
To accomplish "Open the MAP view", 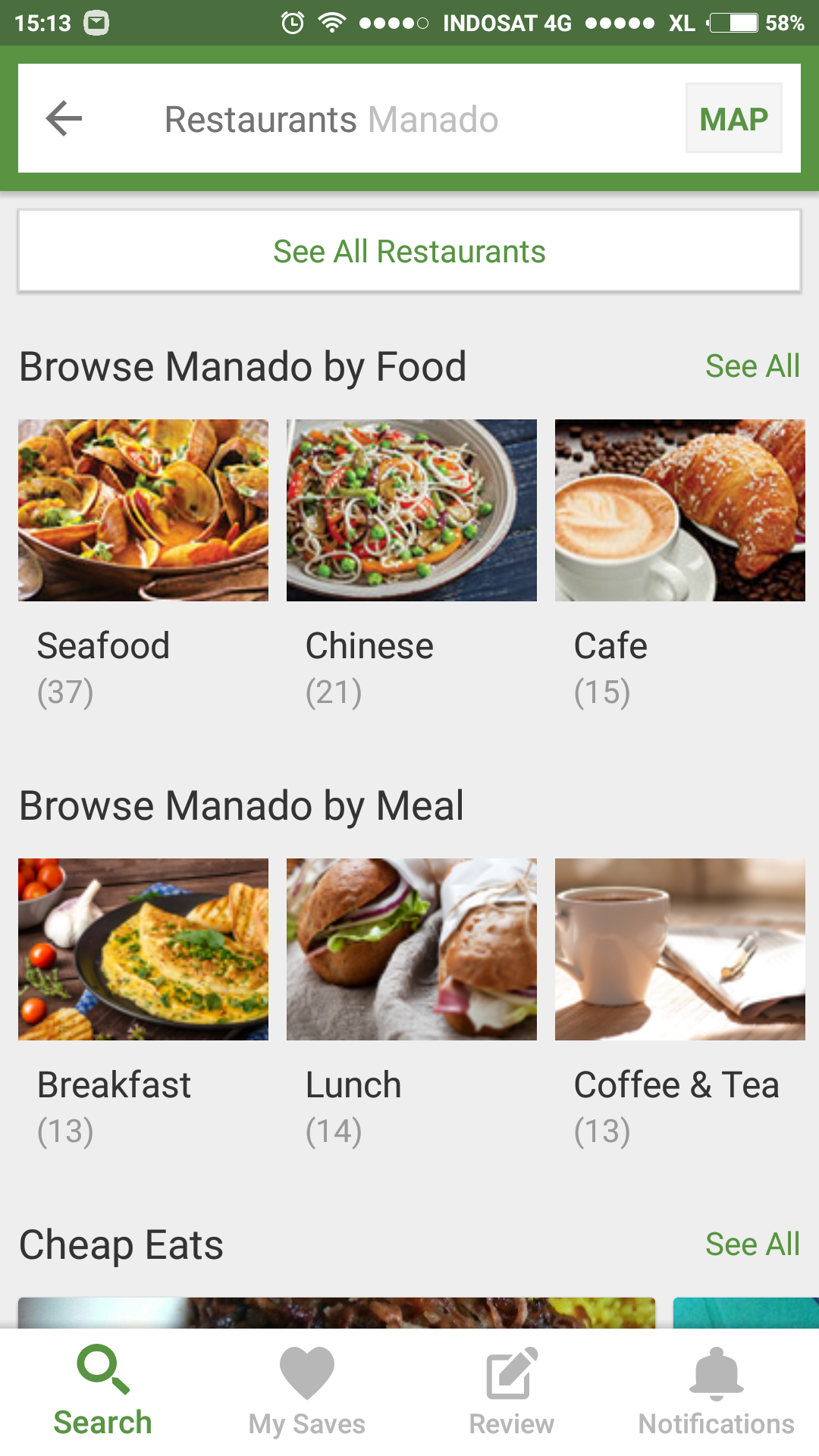I will click(x=733, y=119).
